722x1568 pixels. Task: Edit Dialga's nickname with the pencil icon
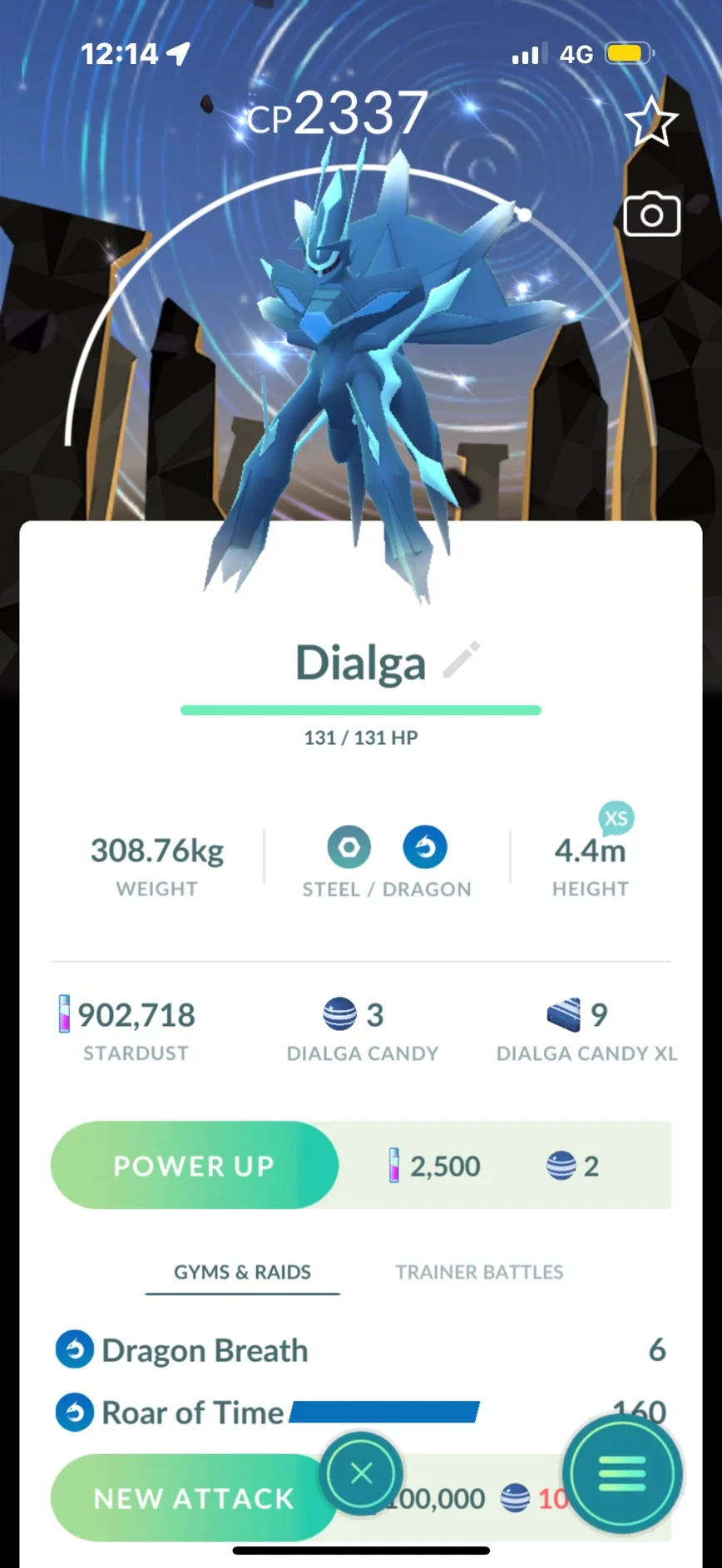(462, 659)
